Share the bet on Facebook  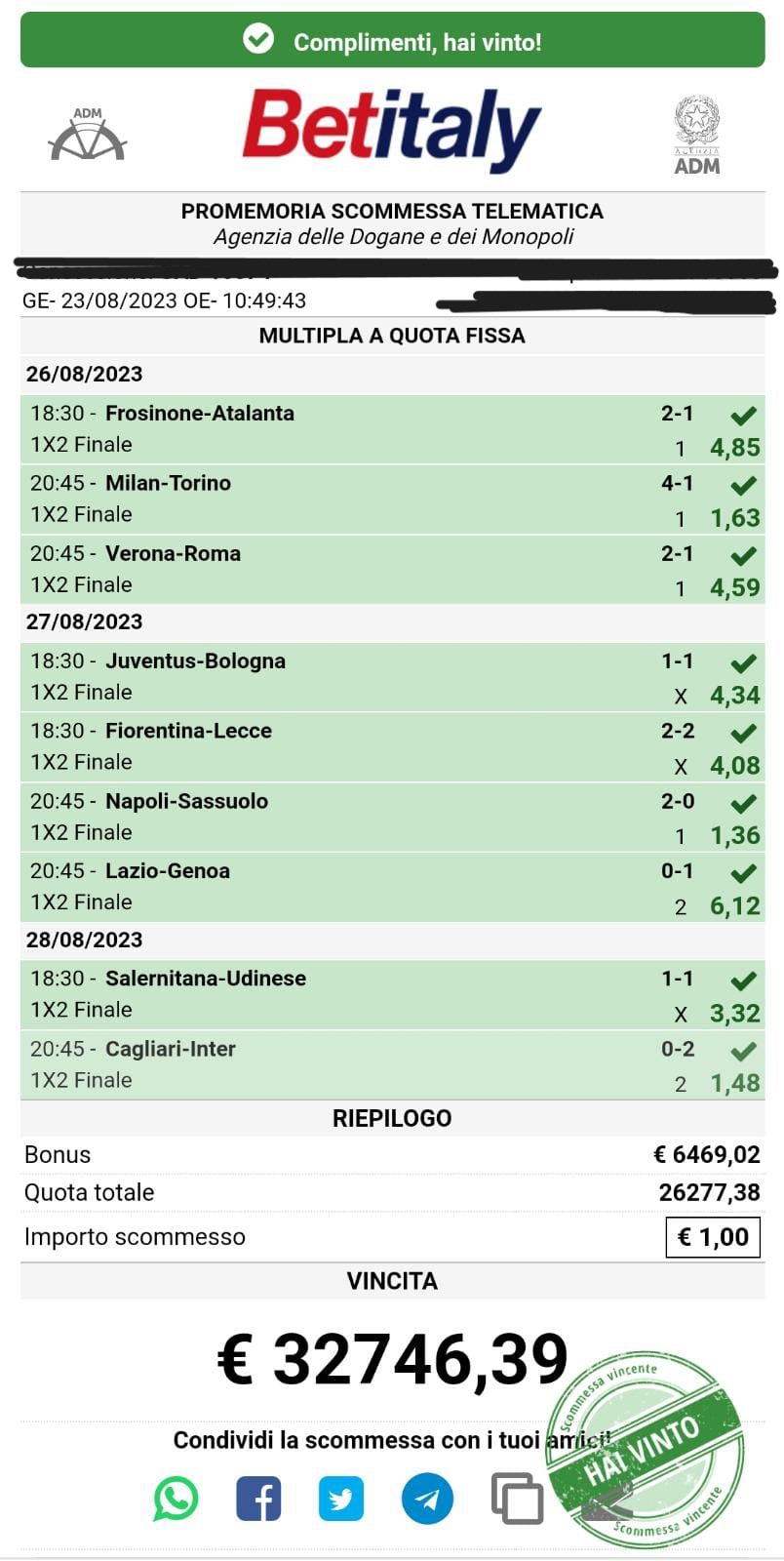coord(258,1499)
